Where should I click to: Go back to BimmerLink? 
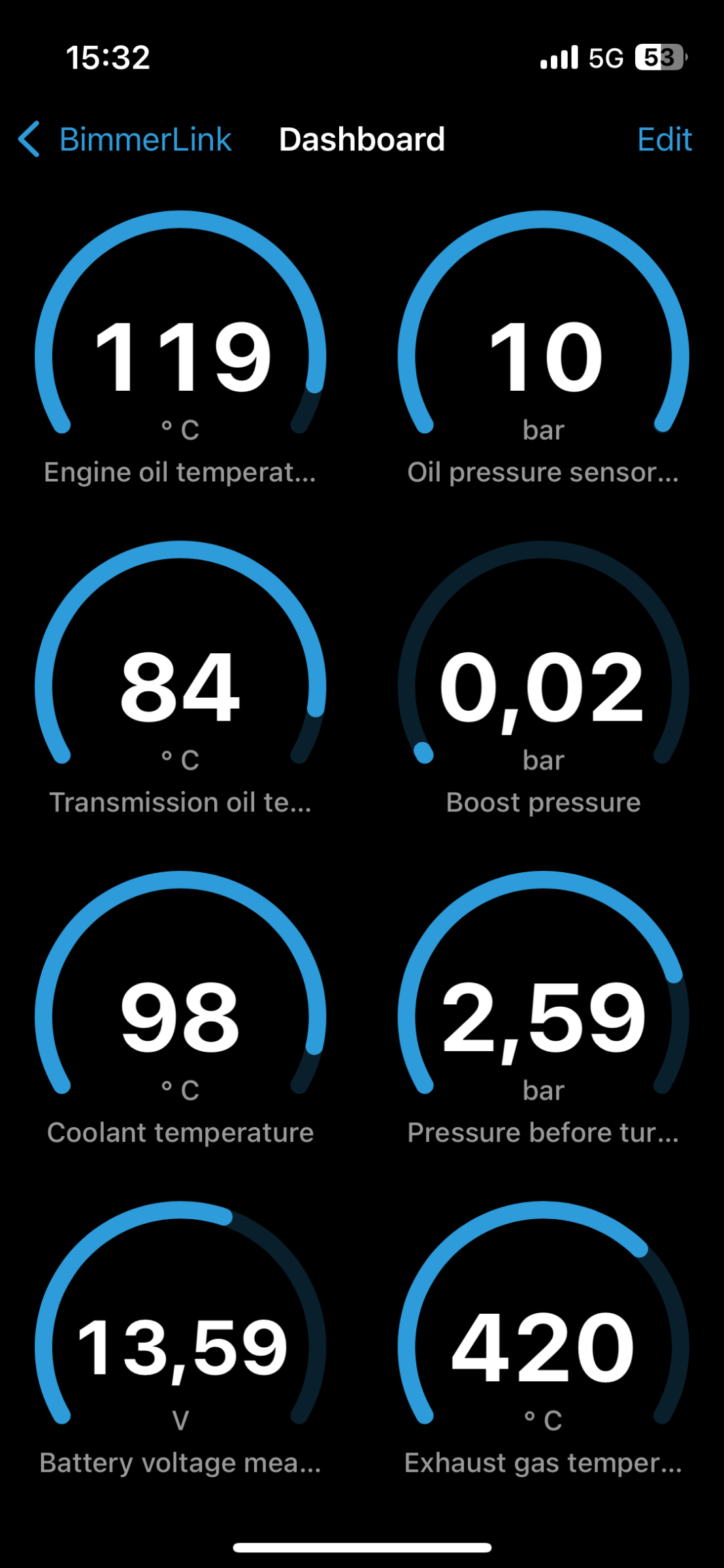click(125, 139)
